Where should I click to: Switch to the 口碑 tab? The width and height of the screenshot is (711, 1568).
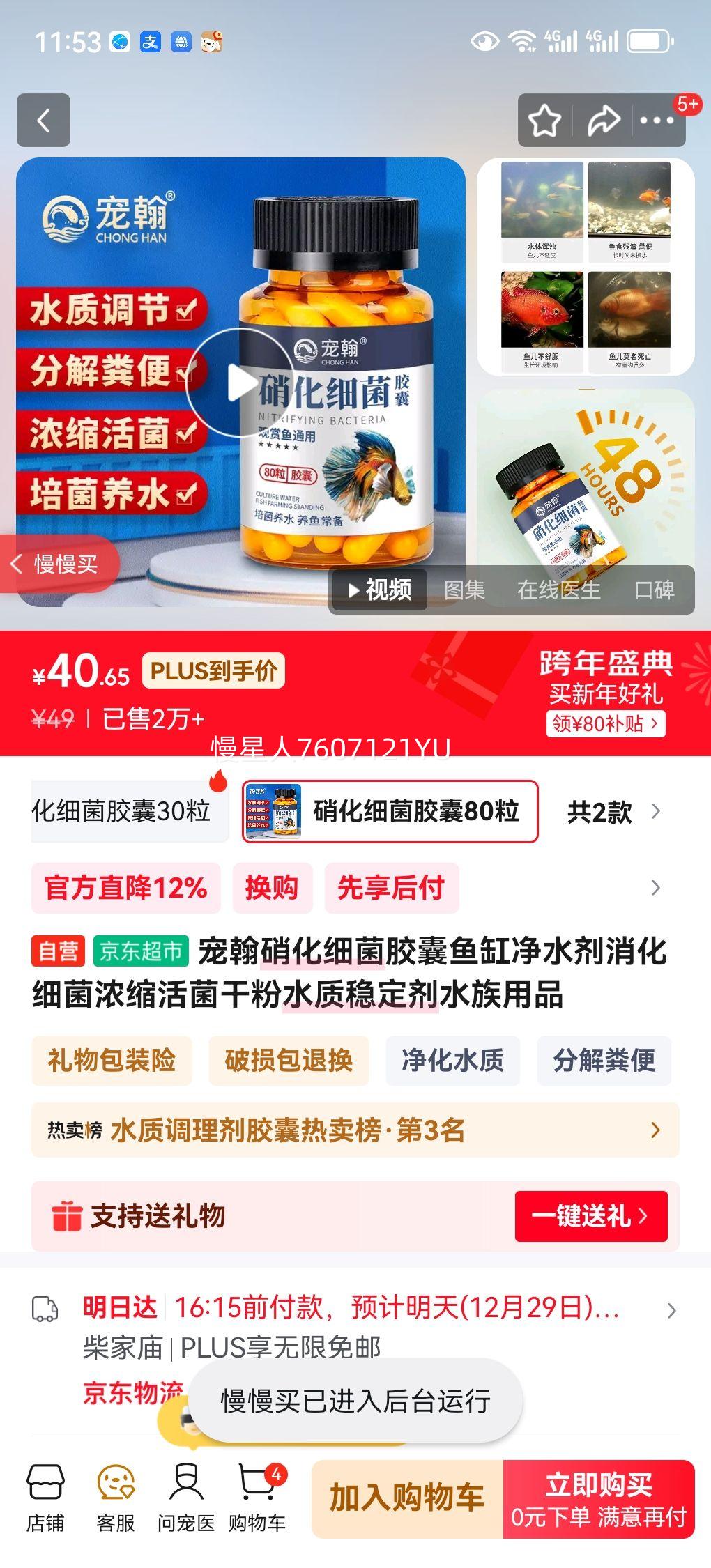[655, 590]
